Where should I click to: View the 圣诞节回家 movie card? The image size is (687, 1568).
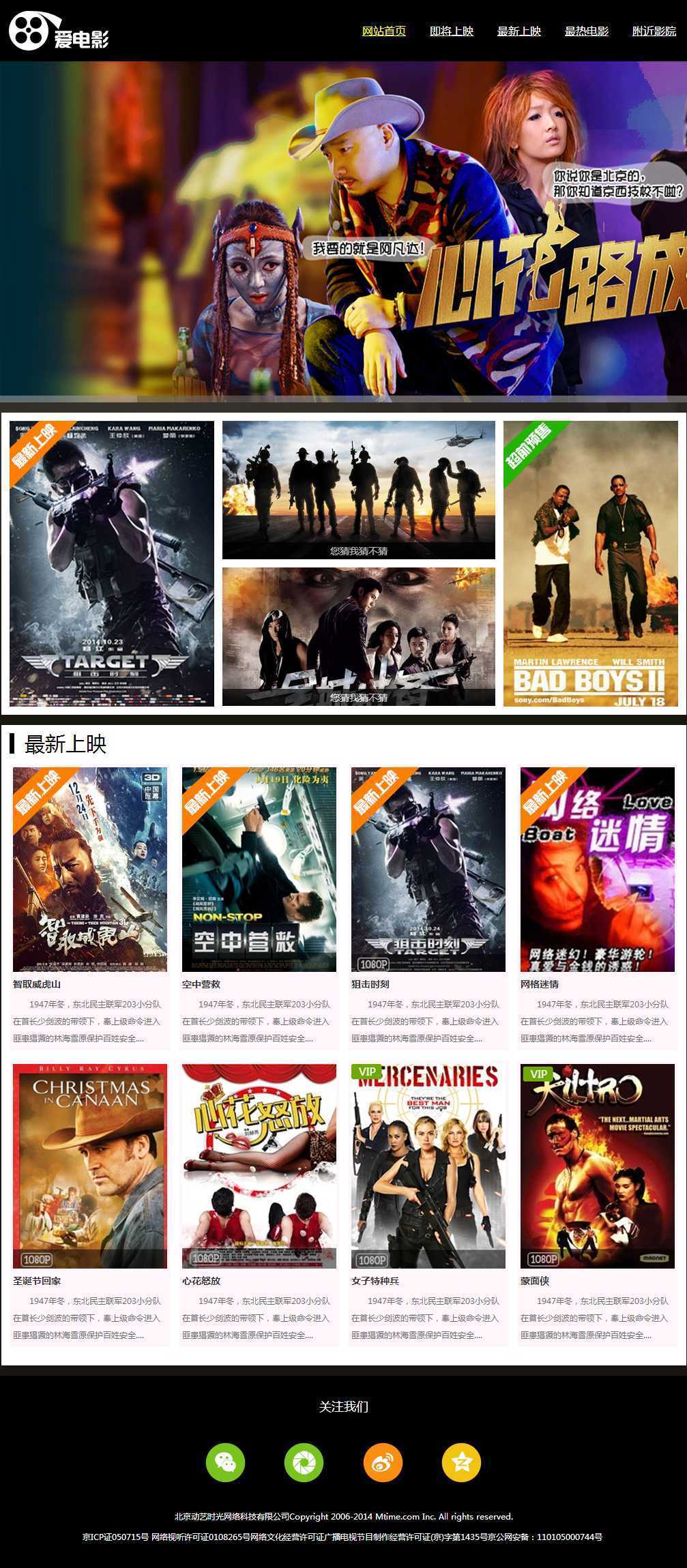89,1166
